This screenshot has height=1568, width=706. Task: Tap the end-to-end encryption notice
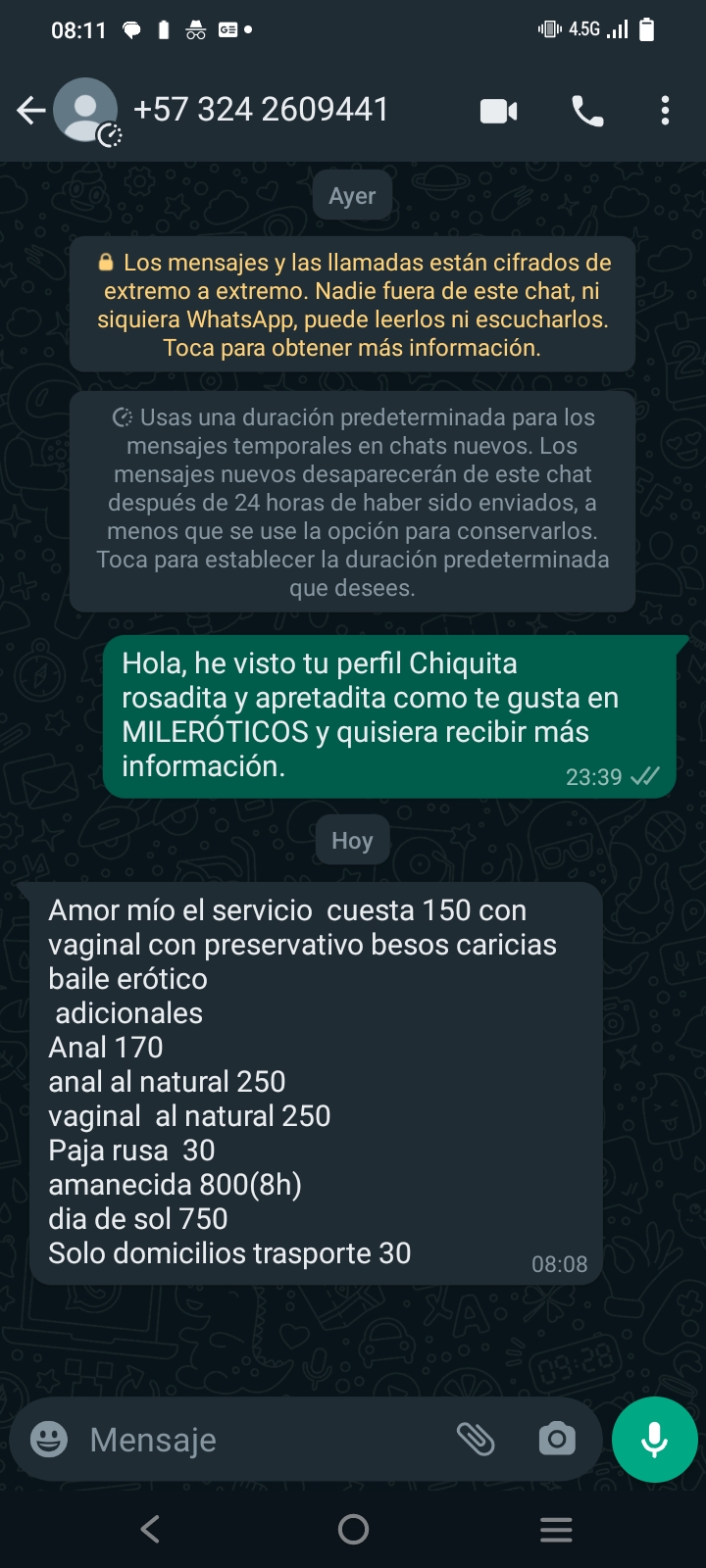click(x=352, y=305)
